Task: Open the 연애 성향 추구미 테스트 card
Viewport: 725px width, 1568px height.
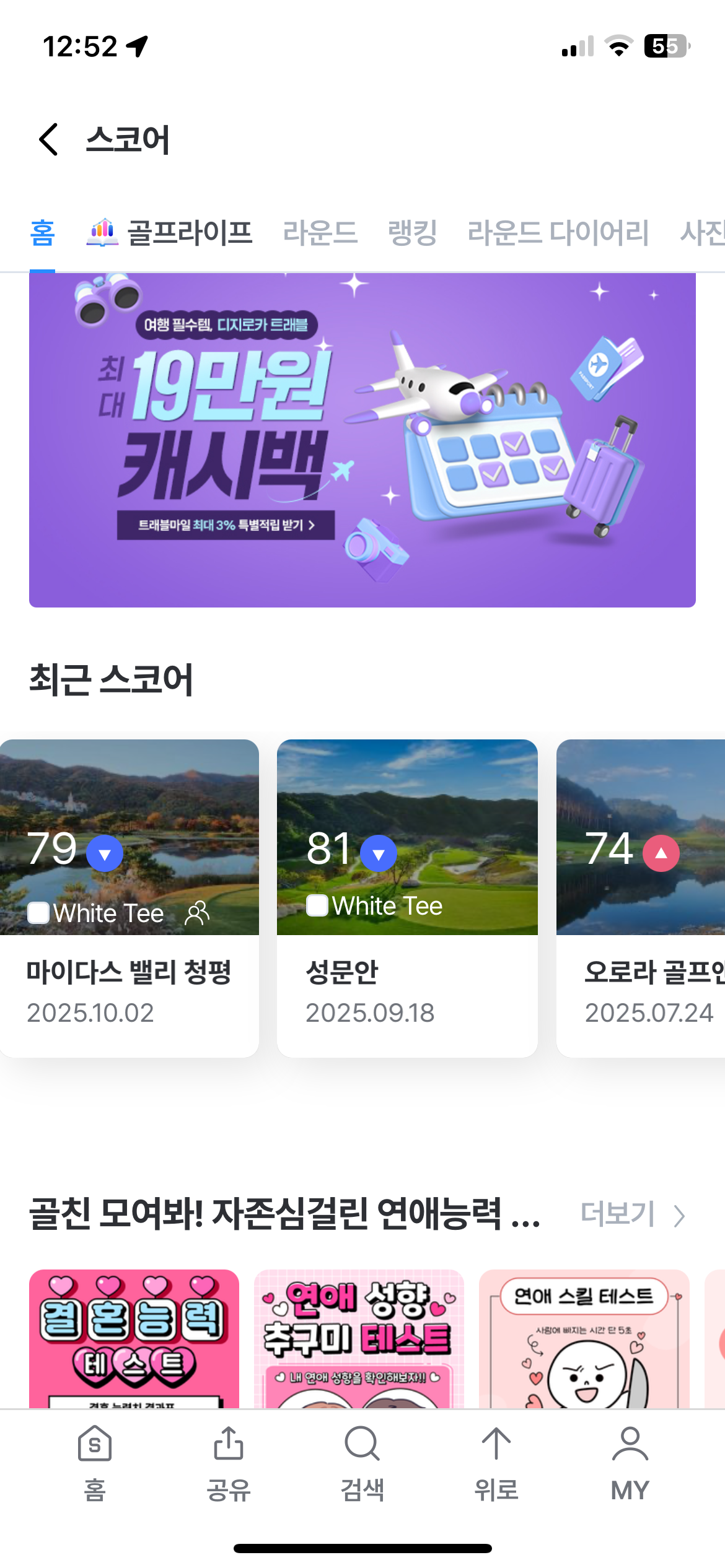Action: click(359, 1338)
